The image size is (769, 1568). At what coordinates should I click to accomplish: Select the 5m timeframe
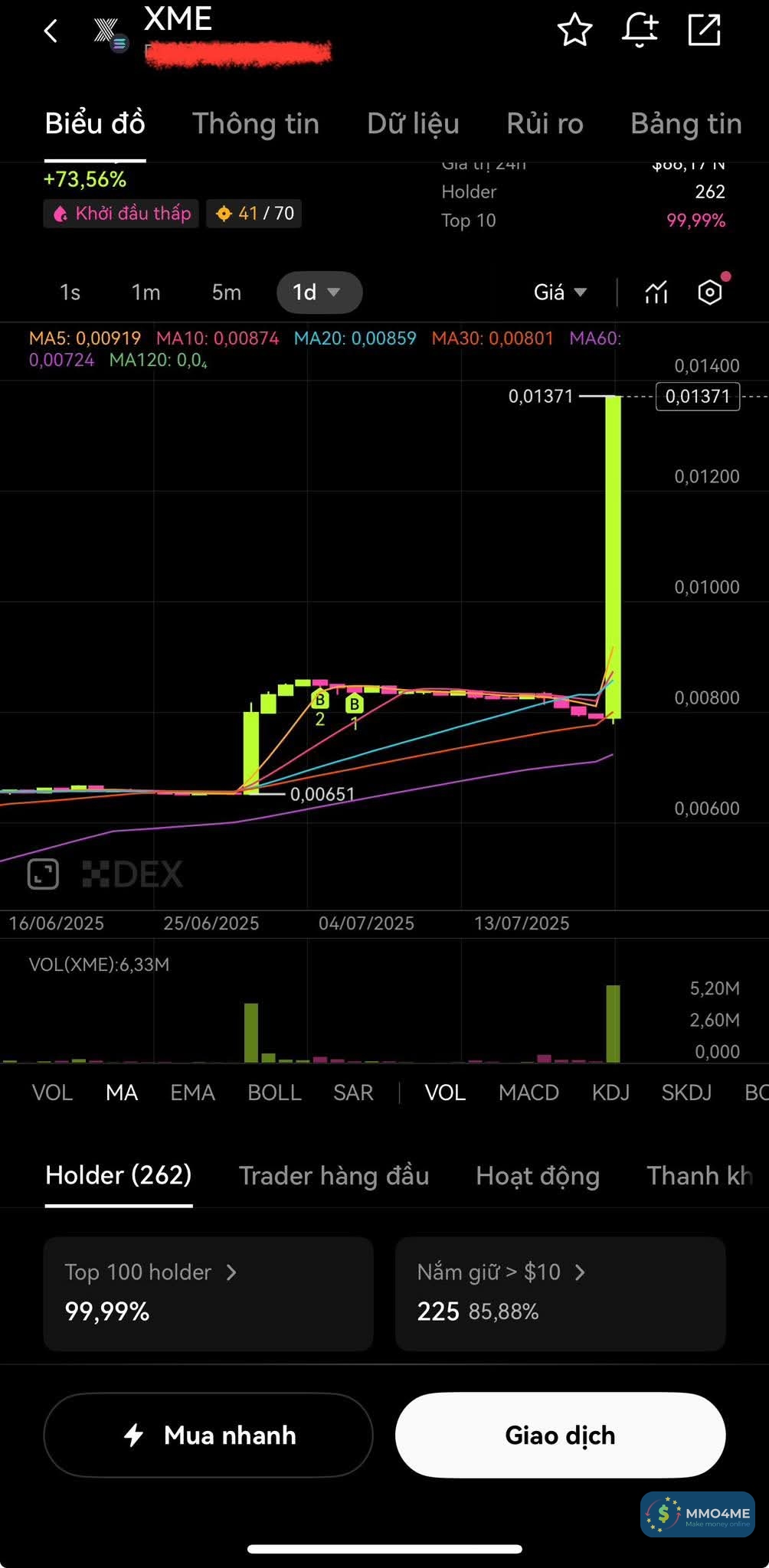point(226,292)
